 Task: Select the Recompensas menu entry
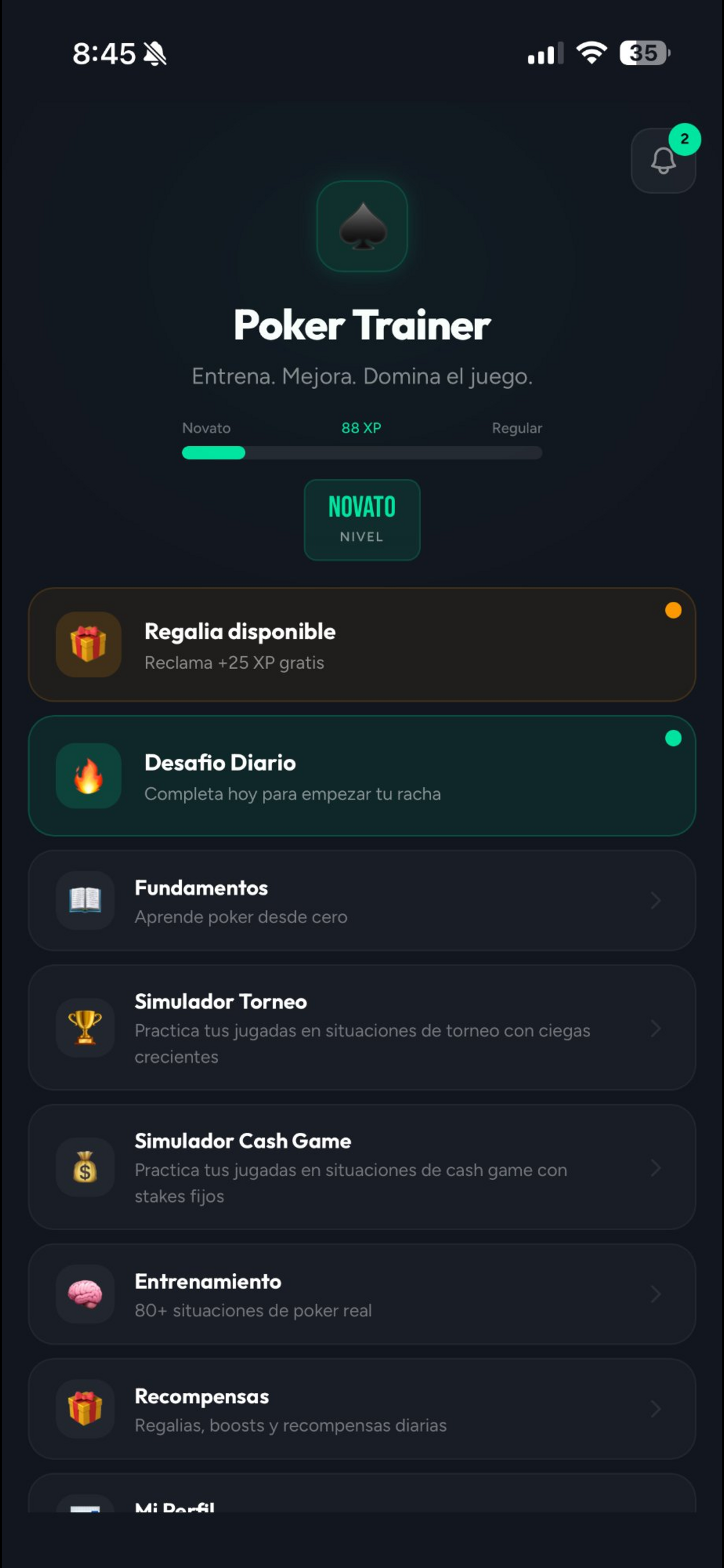click(361, 1410)
